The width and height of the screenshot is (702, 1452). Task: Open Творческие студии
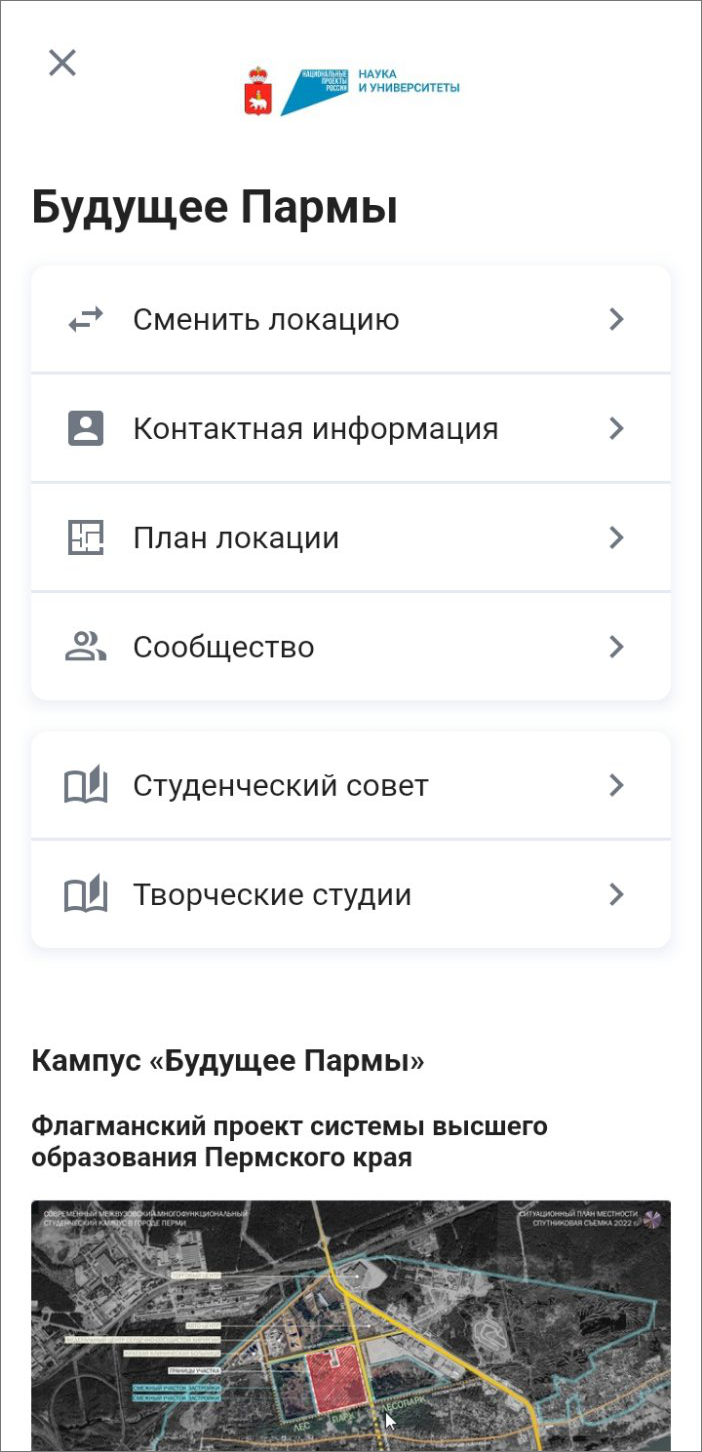350,894
